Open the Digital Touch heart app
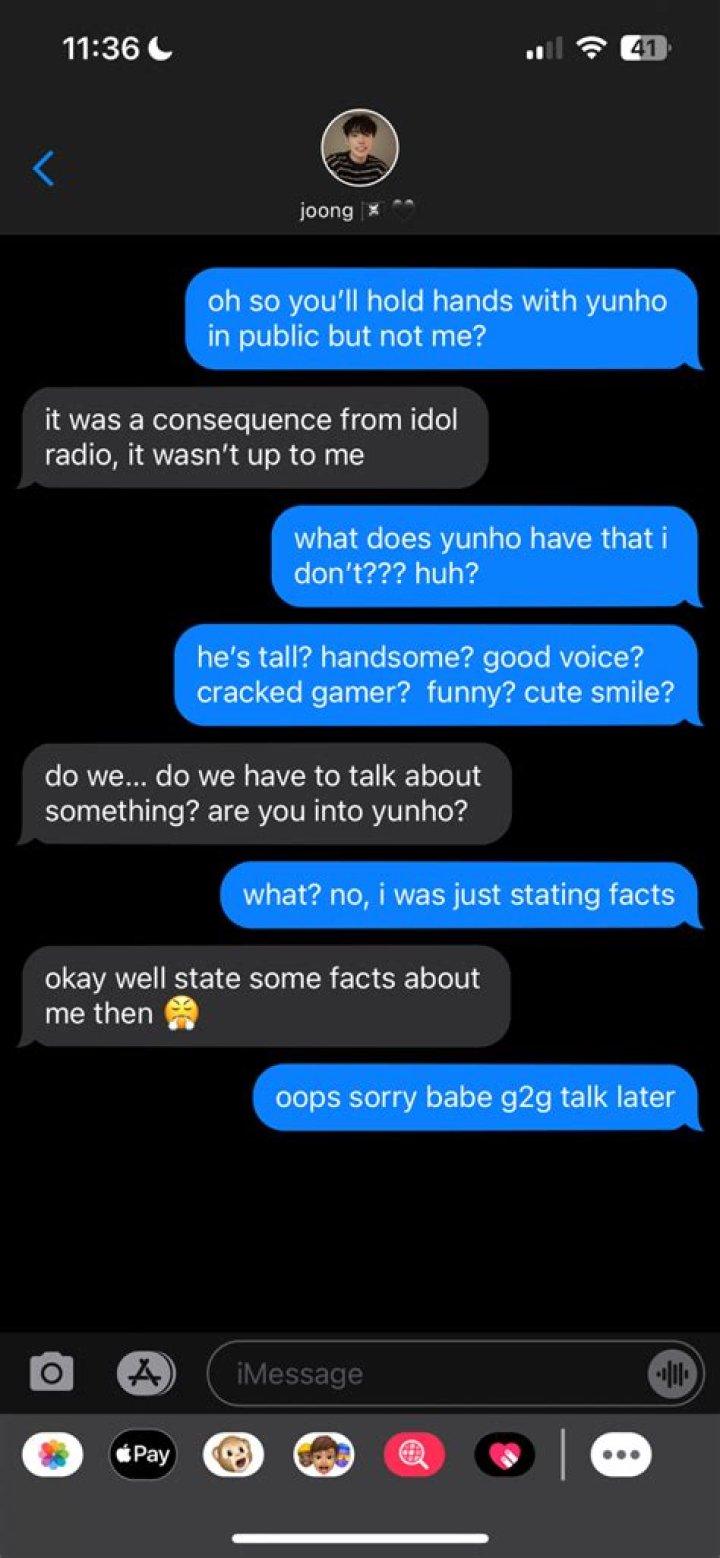This screenshot has width=720, height=1558. (504, 1455)
